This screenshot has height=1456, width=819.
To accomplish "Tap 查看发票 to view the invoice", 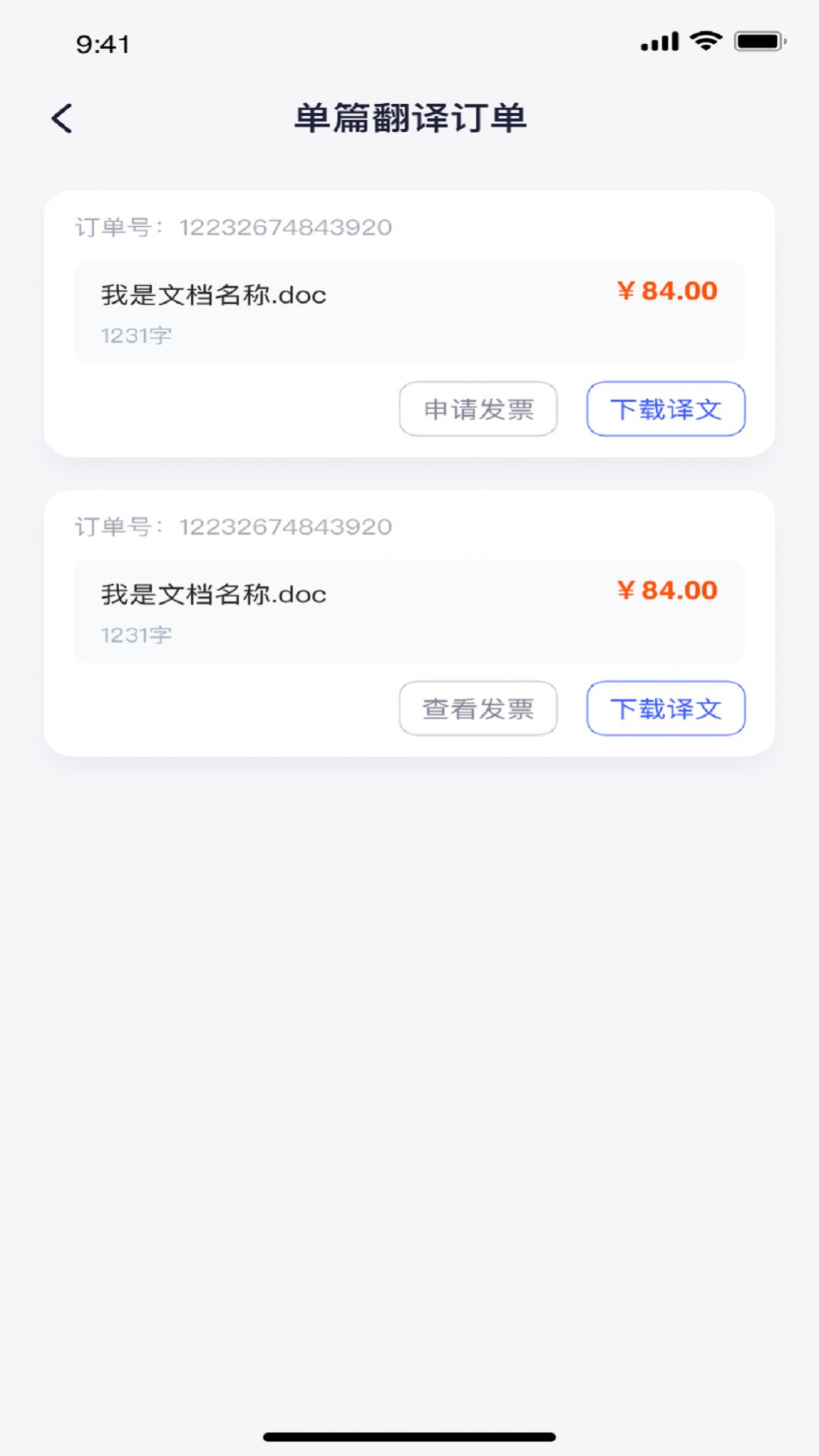I will tap(477, 708).
